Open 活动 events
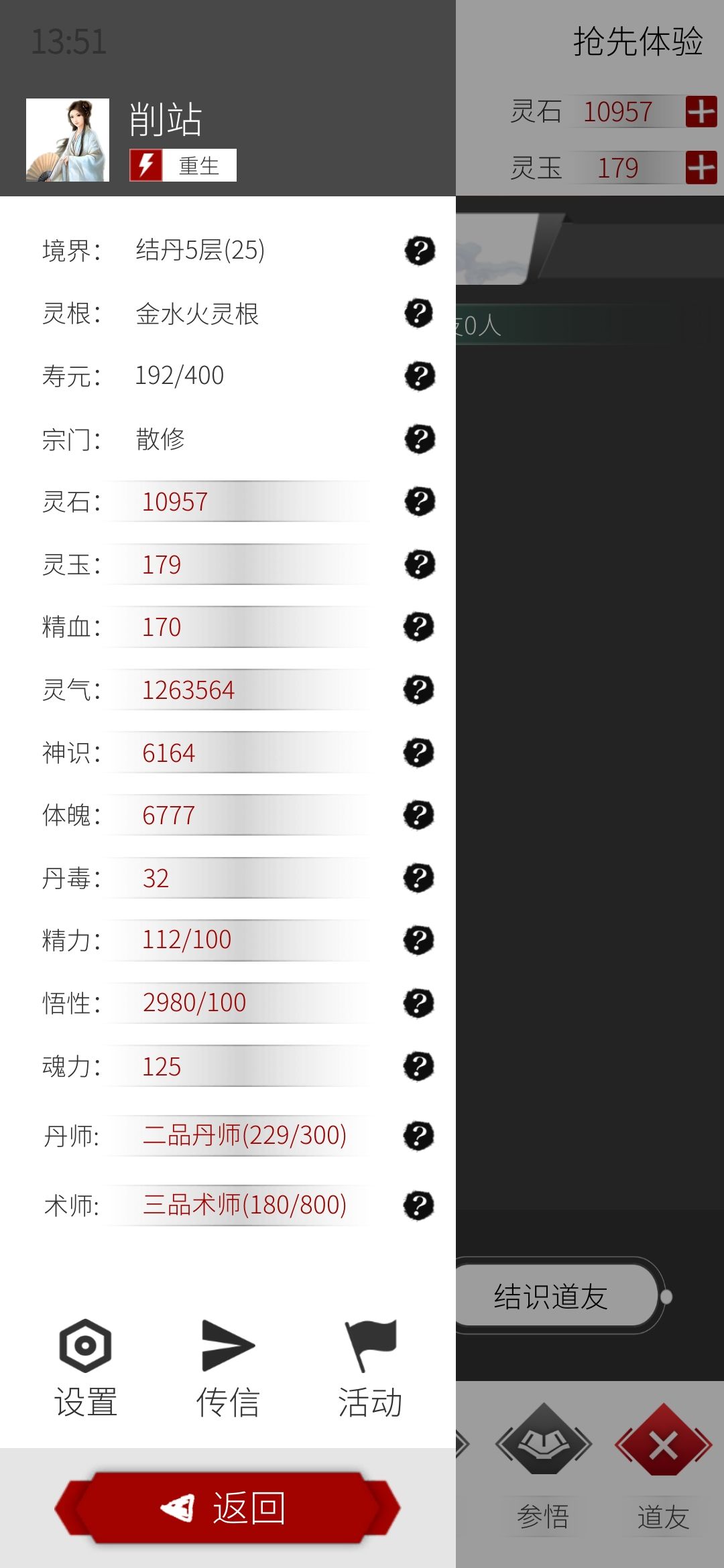The width and height of the screenshot is (724, 1568). (x=370, y=1368)
